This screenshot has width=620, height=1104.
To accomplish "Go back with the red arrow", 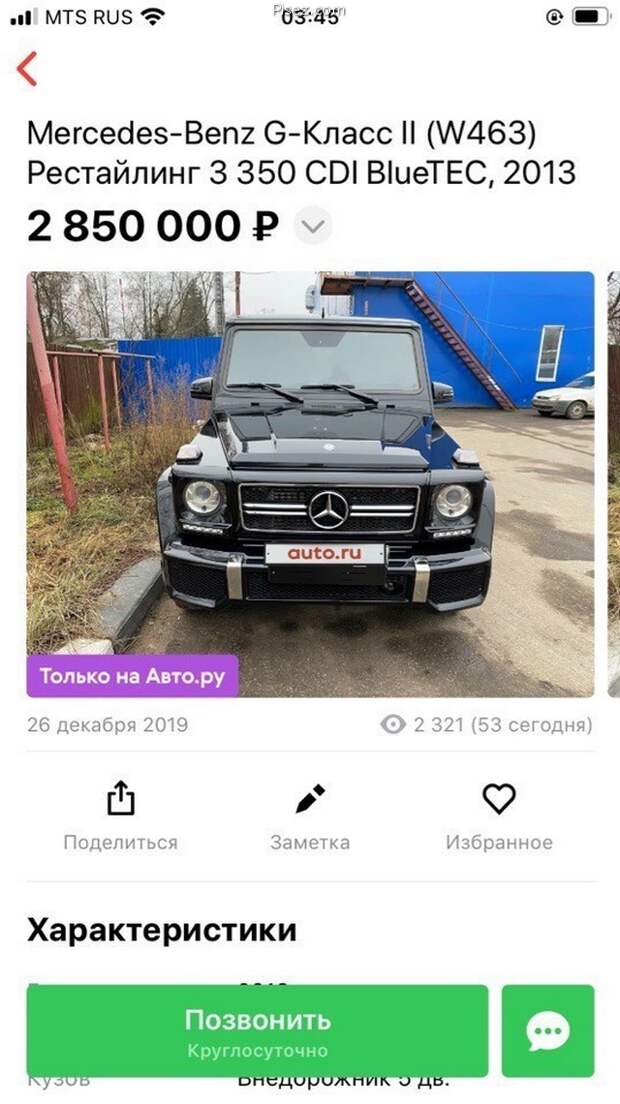I will (x=27, y=69).
